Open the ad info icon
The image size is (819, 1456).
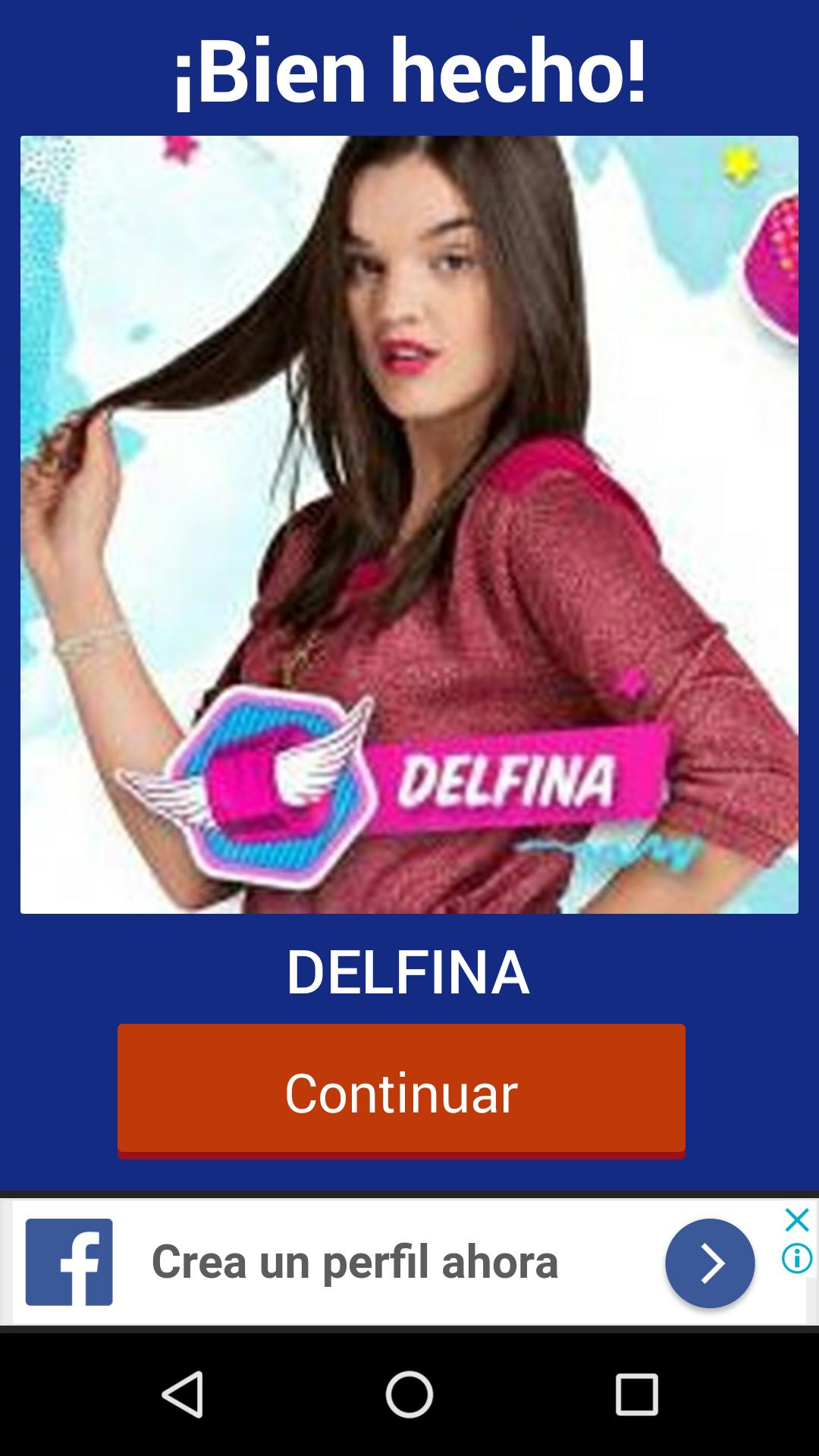(x=796, y=1259)
